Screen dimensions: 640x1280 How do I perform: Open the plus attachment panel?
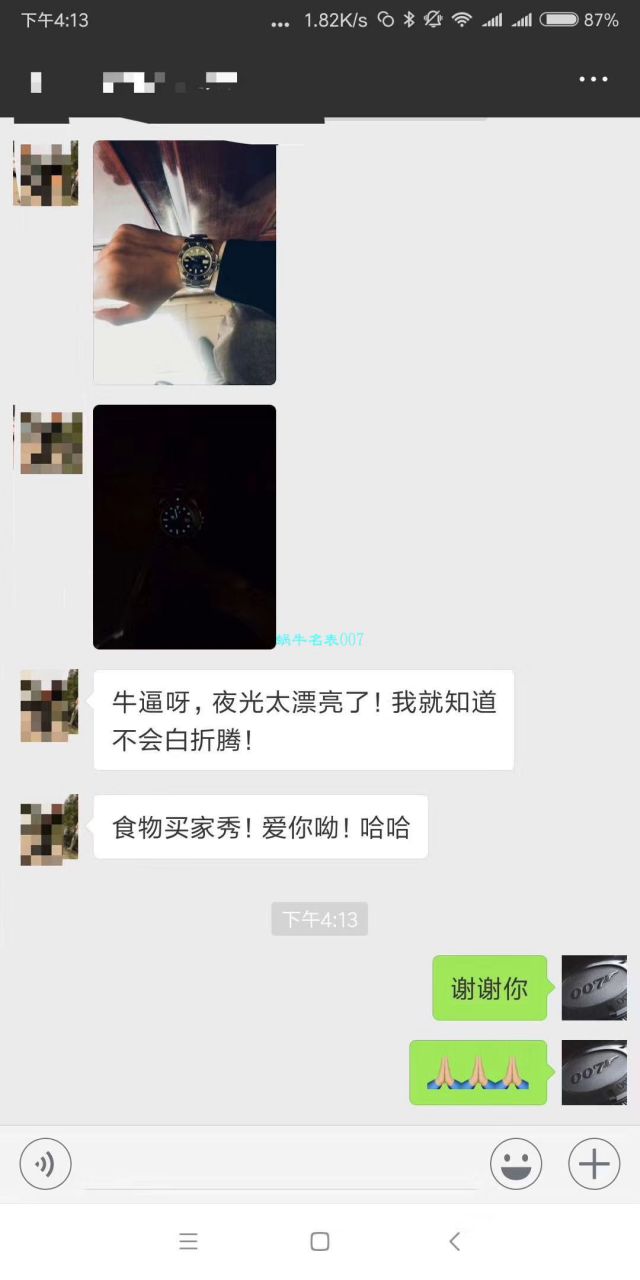coord(594,1165)
